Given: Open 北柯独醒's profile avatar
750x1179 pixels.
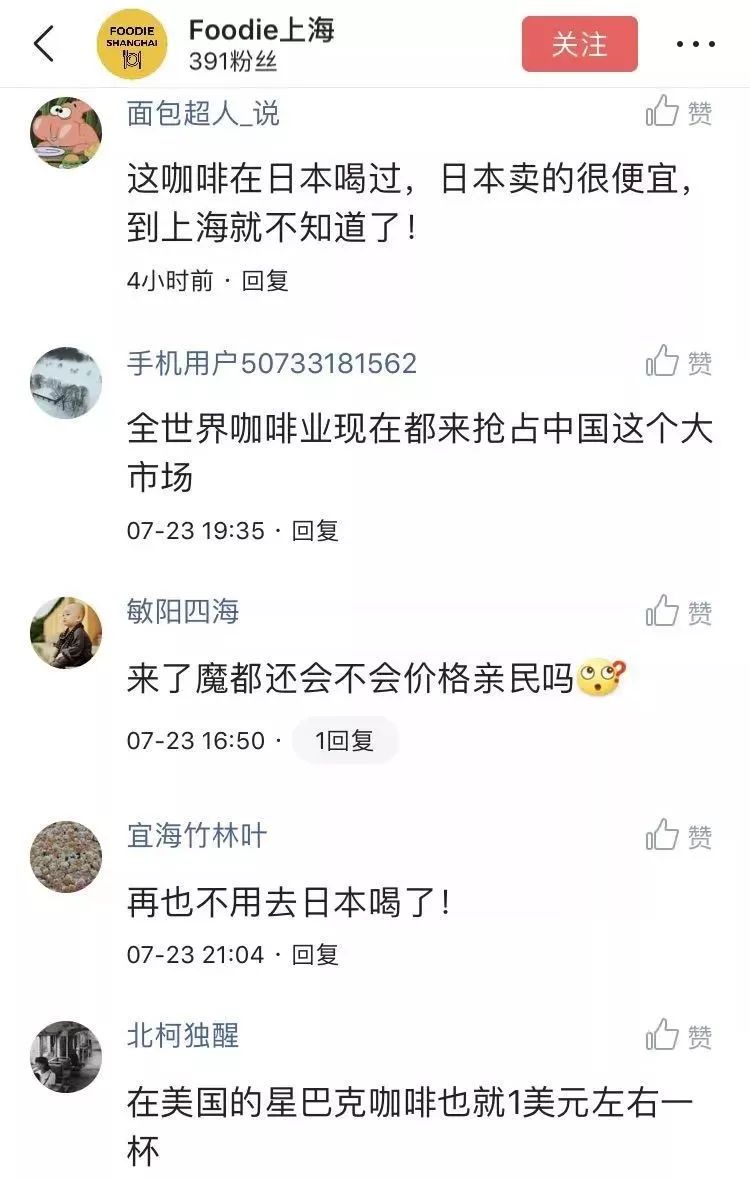Looking at the screenshot, I should click(x=66, y=1056).
